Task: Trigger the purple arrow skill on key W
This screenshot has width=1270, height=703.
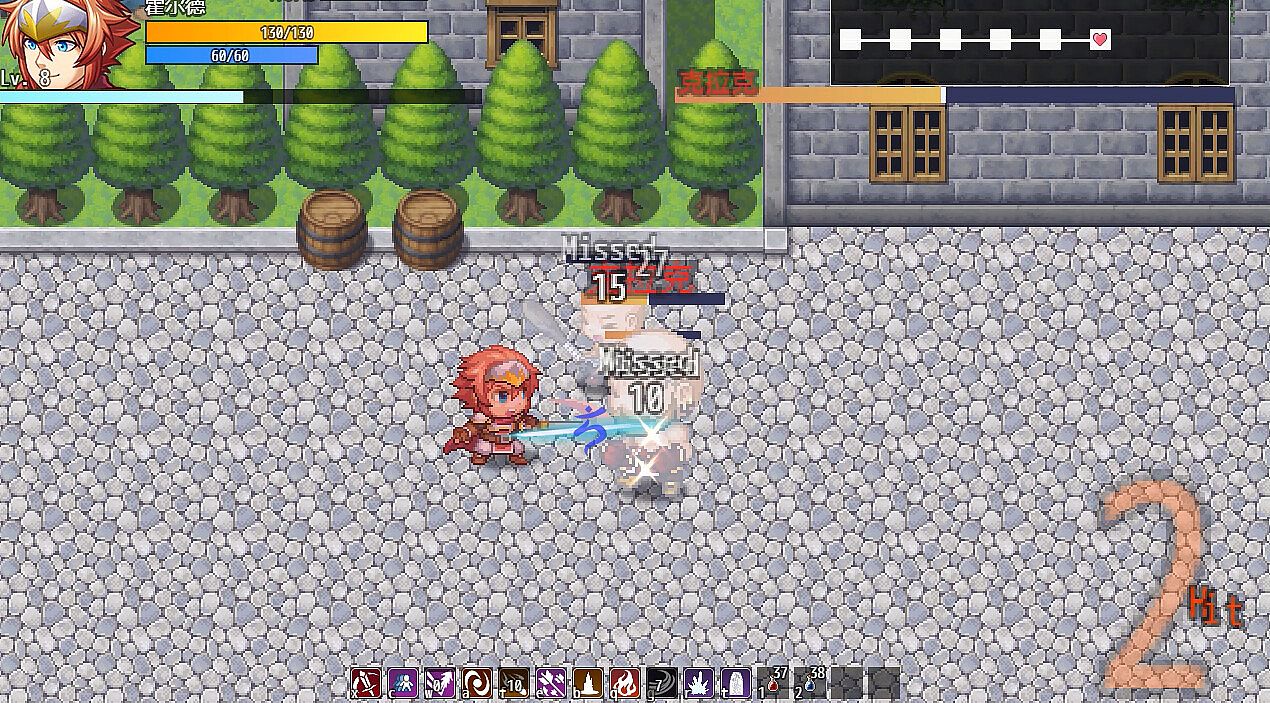Action: point(440,684)
